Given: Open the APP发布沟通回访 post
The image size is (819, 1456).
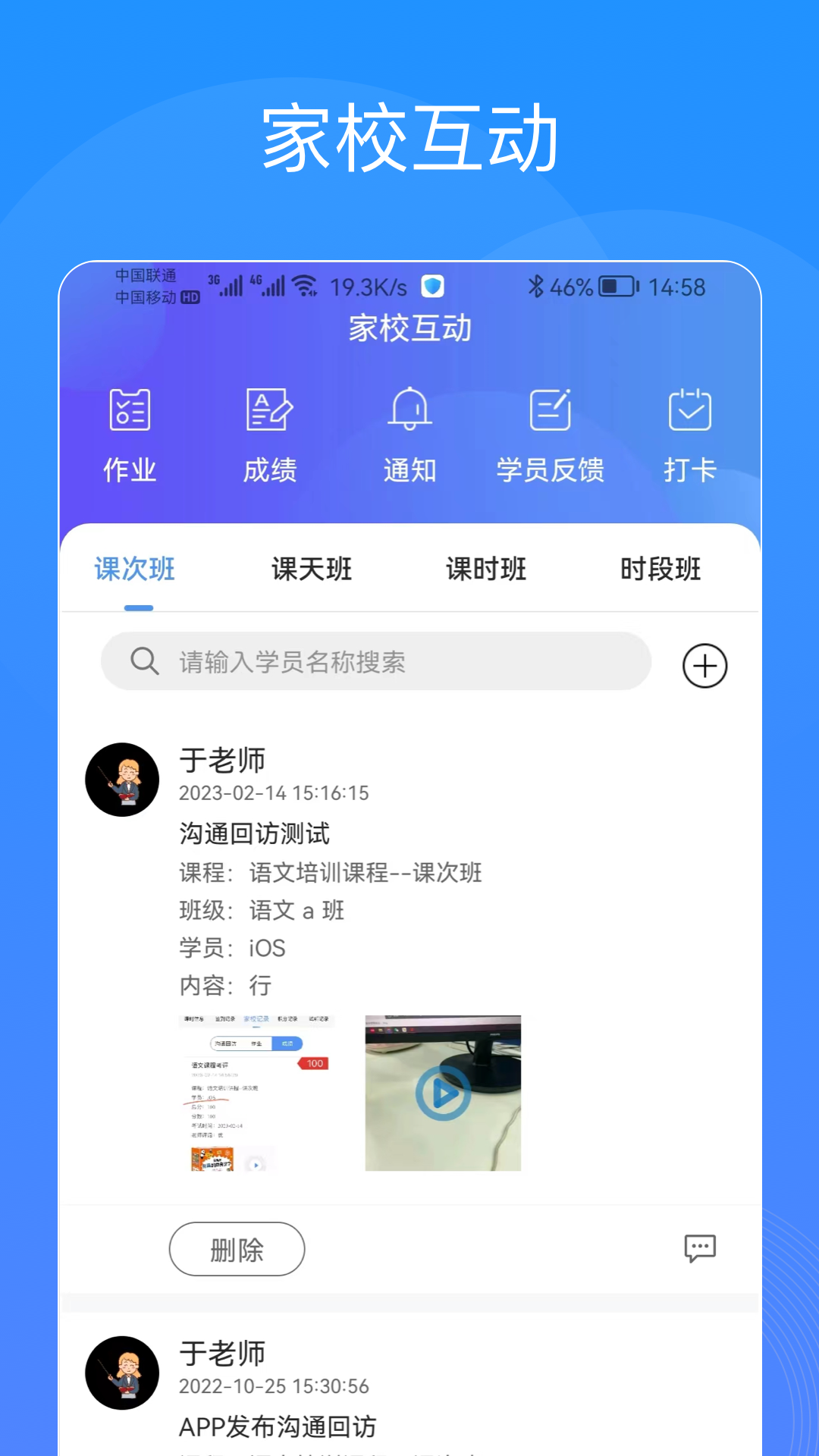Looking at the screenshot, I should click(x=278, y=1428).
